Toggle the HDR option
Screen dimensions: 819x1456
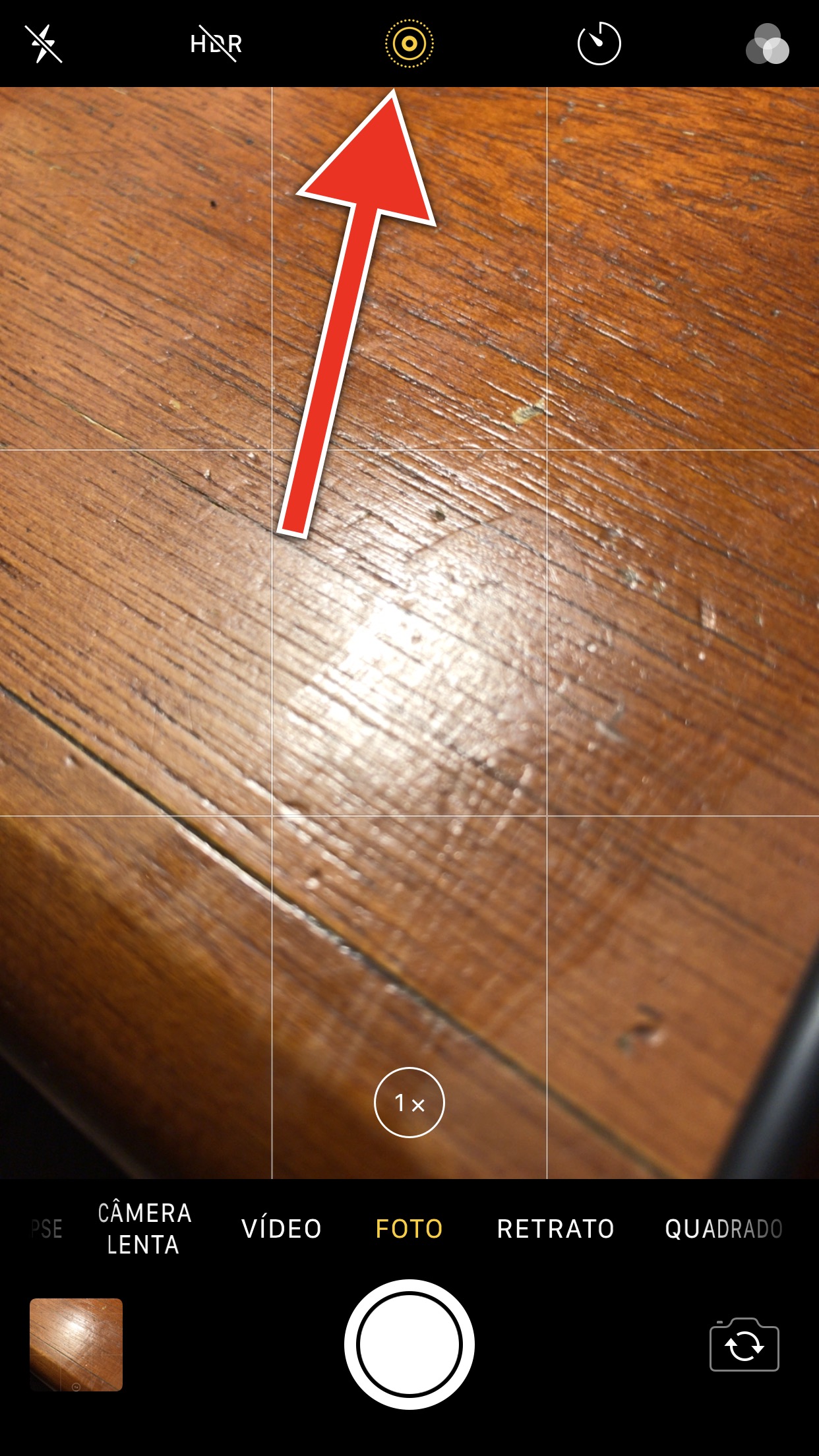tap(216, 44)
